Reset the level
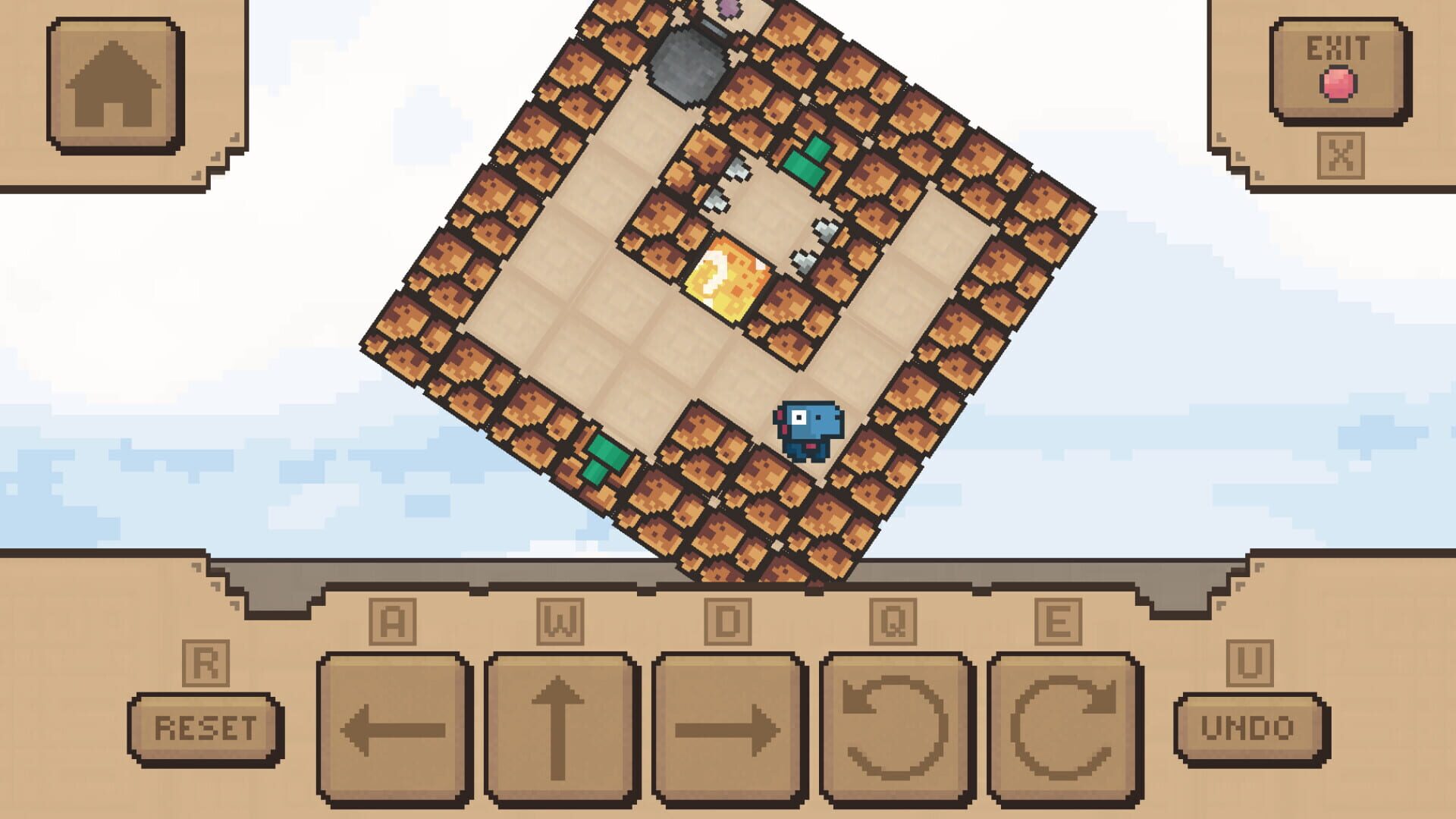Screen dimensions: 1456x819 [205, 728]
